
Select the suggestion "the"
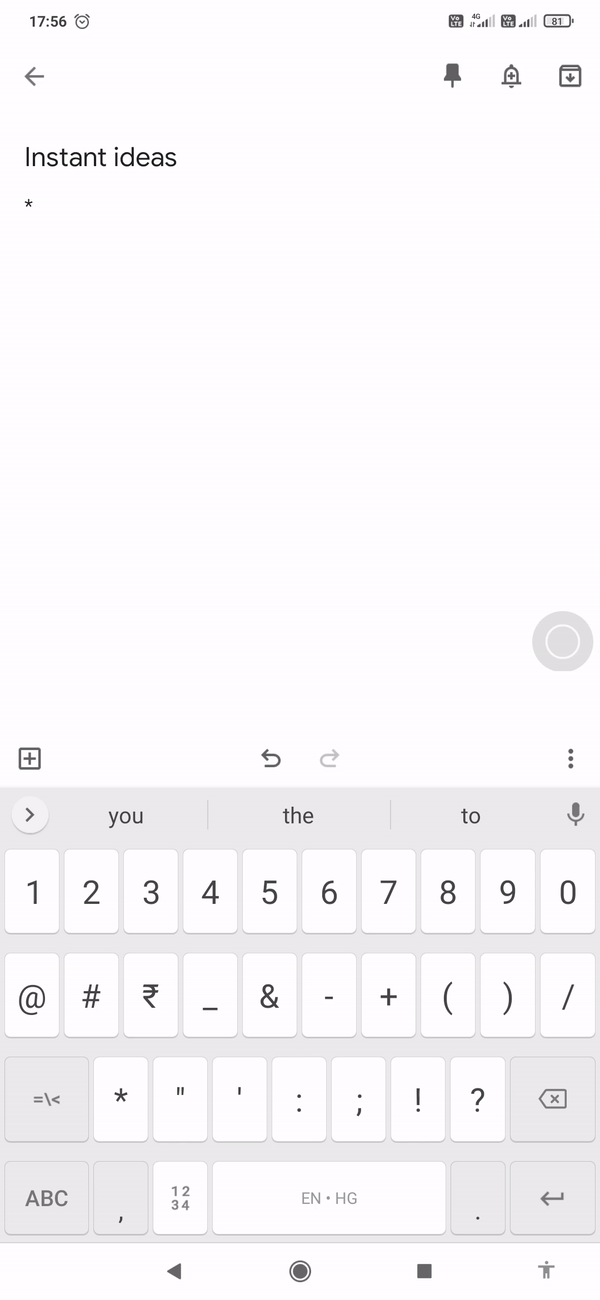[x=298, y=816]
